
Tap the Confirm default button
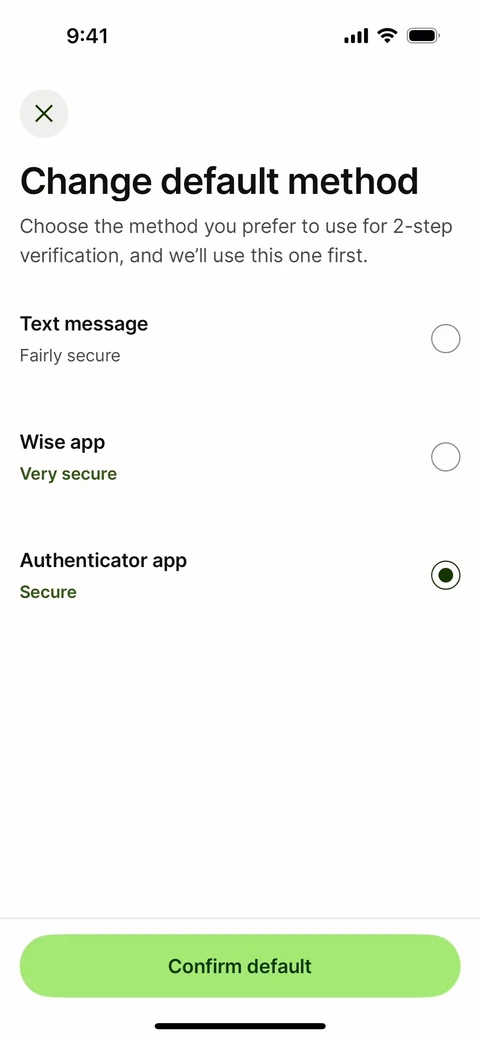pyautogui.click(x=240, y=966)
